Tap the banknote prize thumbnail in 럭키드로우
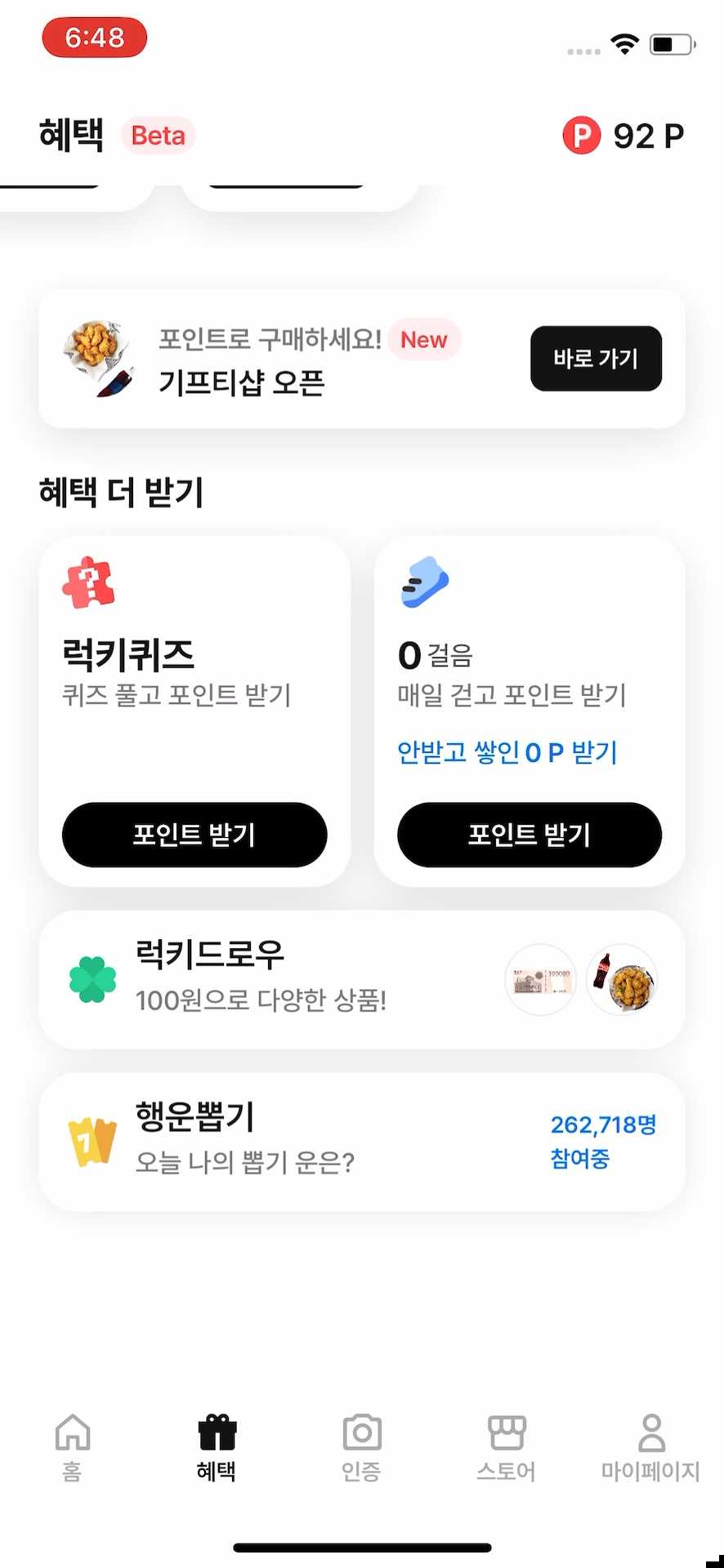 coord(540,979)
